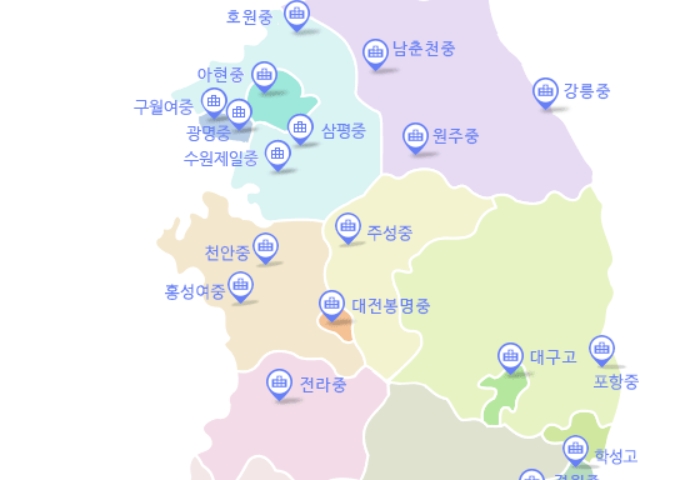Screen dimensions: 700x480
Task: Open the 아현중 school marker
Action: pos(264,75)
